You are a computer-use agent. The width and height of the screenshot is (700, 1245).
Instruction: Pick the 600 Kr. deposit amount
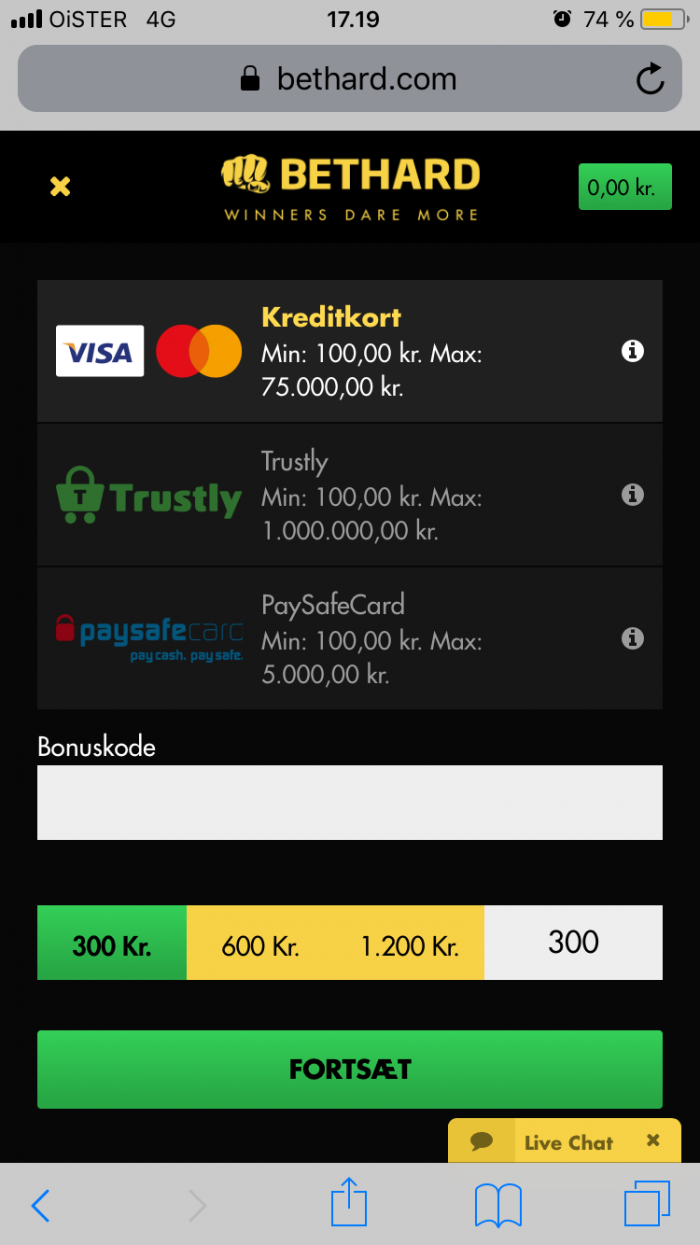[x=261, y=943]
